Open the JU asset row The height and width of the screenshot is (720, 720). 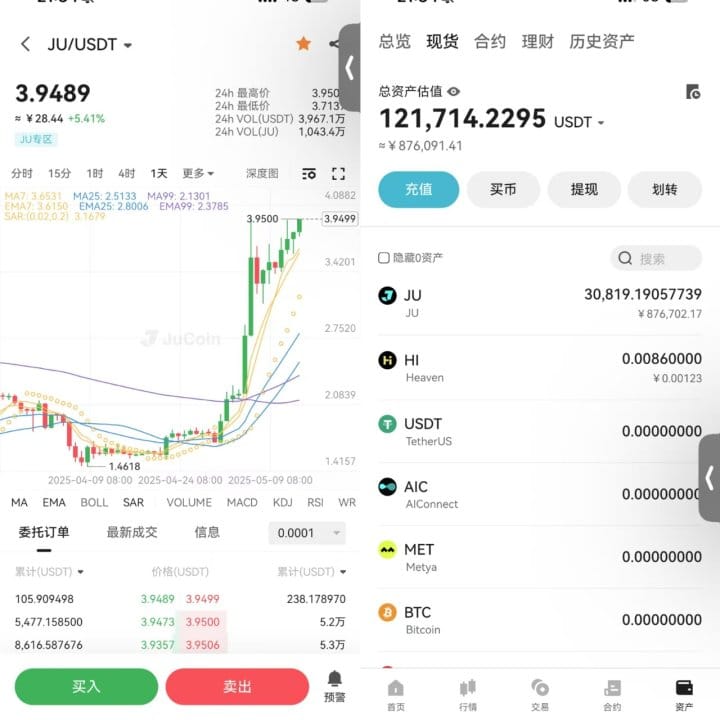tap(540, 303)
